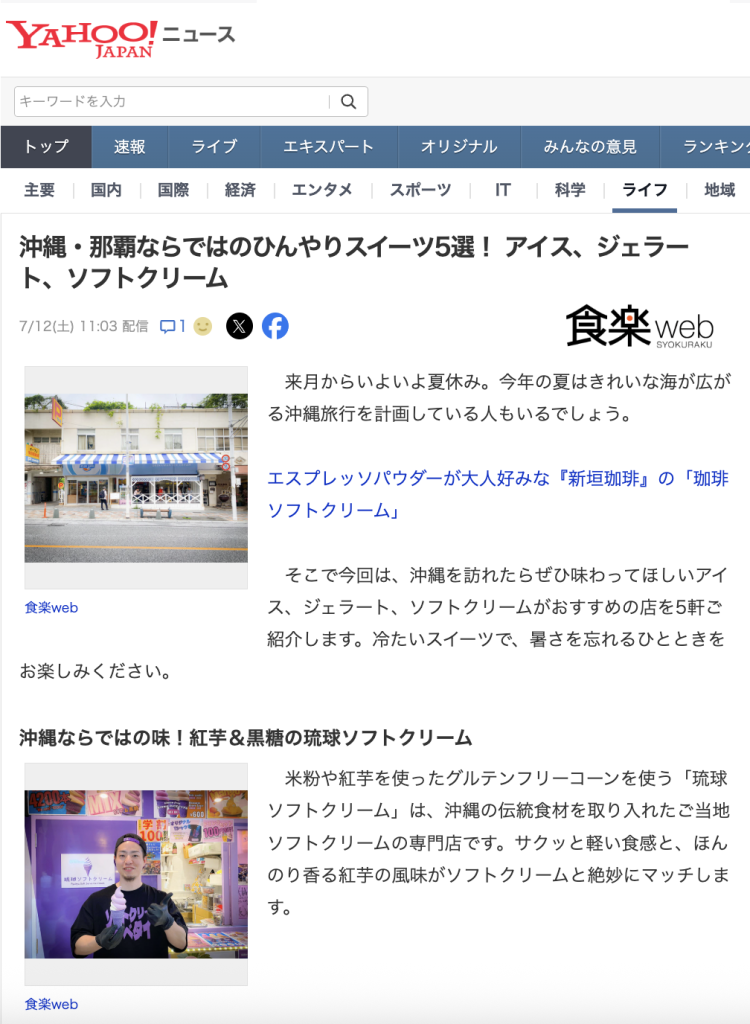Open the 経済 category
Viewport: 750px width, 1024px height.
tap(240, 190)
